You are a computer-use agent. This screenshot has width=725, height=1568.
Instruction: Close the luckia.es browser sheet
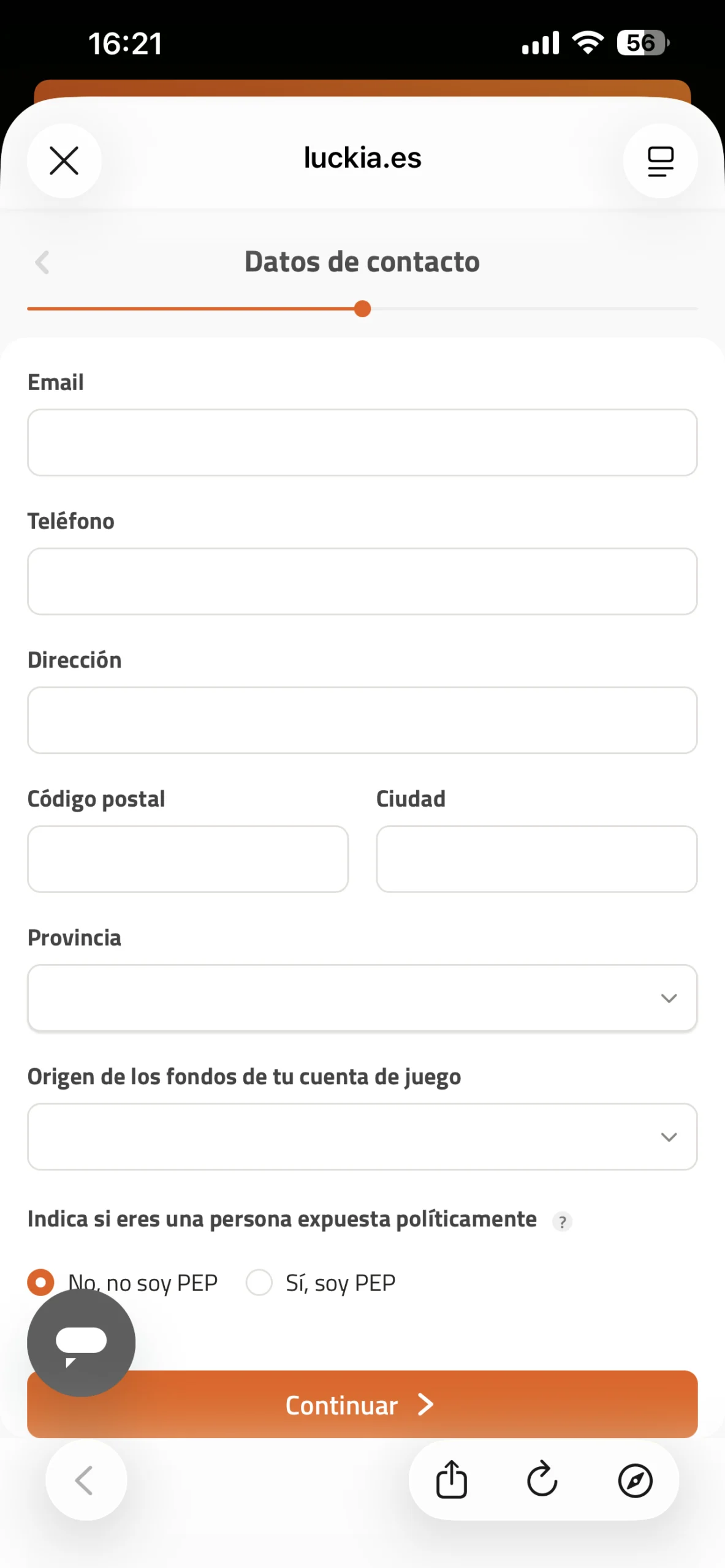64,160
